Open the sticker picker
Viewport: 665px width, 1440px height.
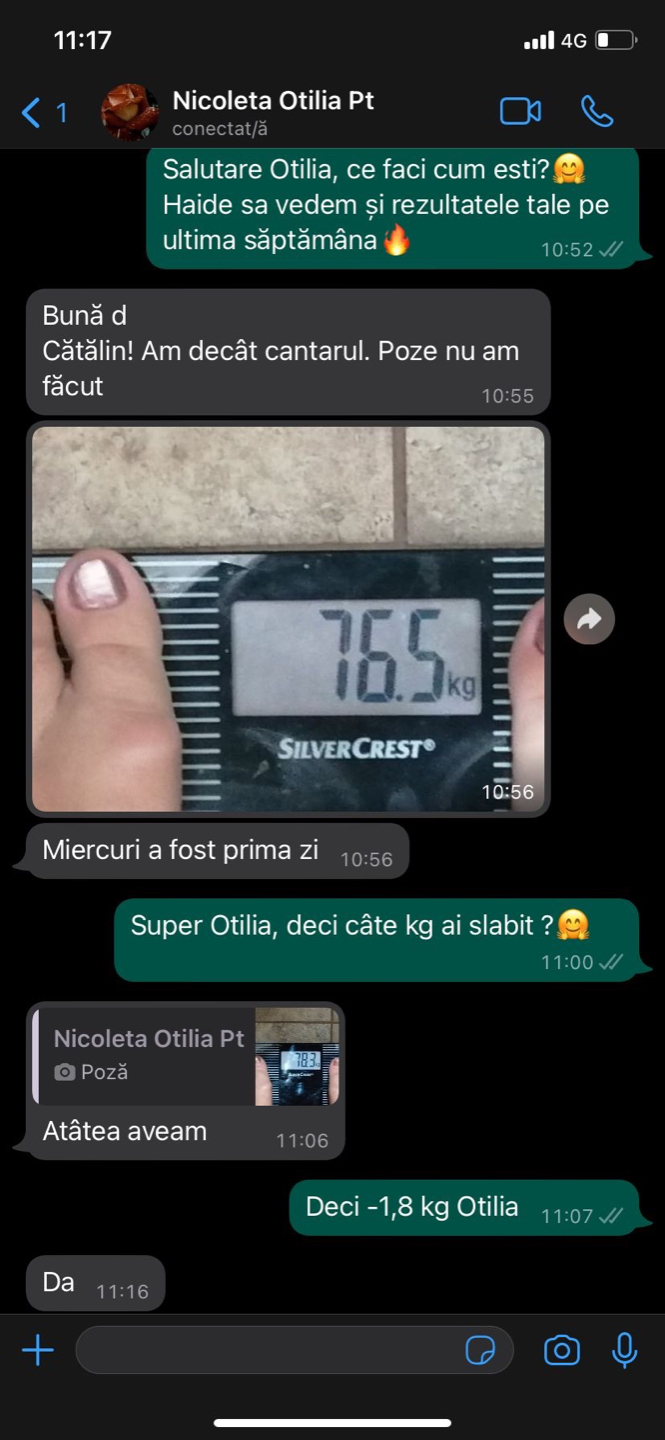click(x=481, y=1351)
